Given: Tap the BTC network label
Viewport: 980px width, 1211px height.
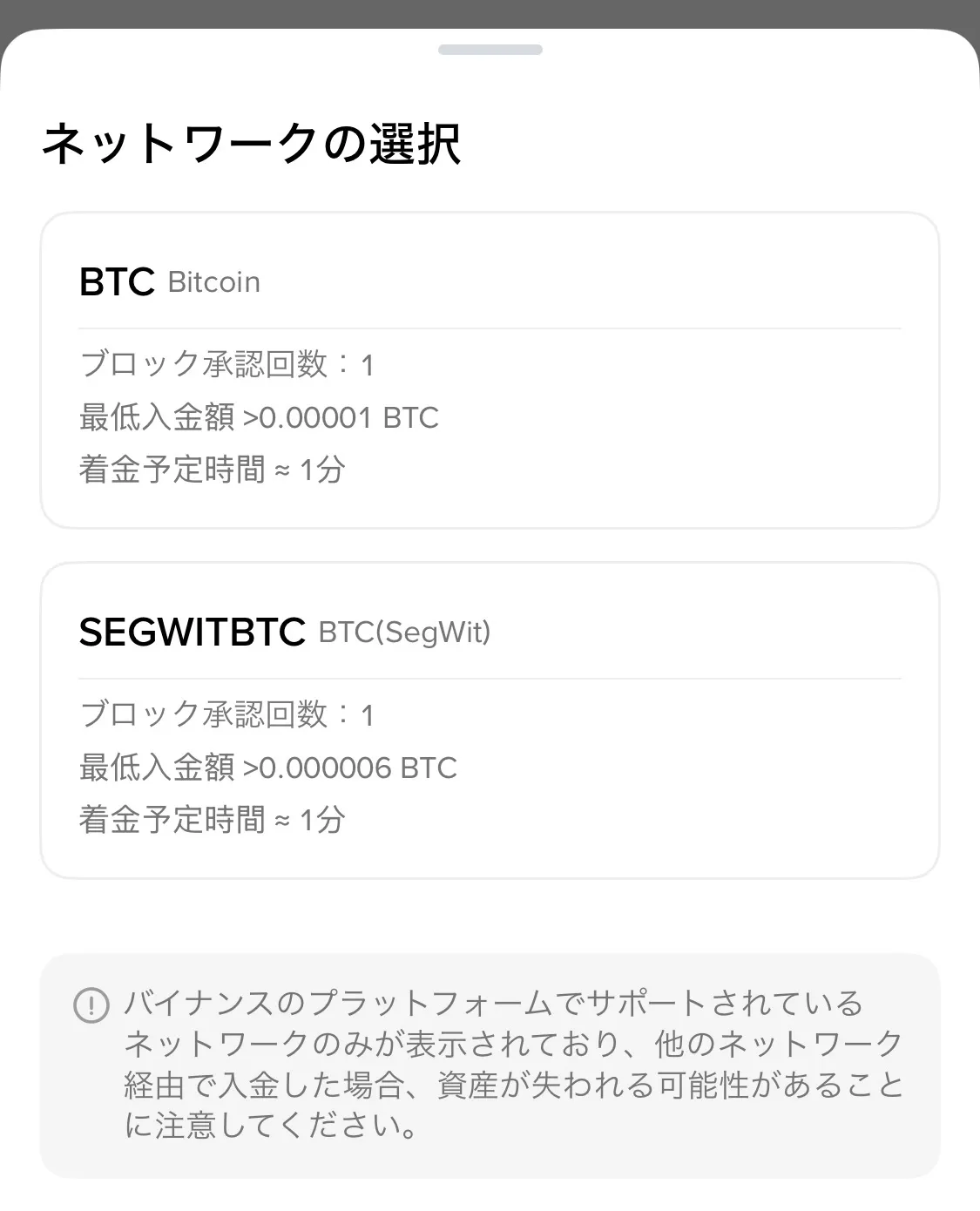Looking at the screenshot, I should (117, 281).
